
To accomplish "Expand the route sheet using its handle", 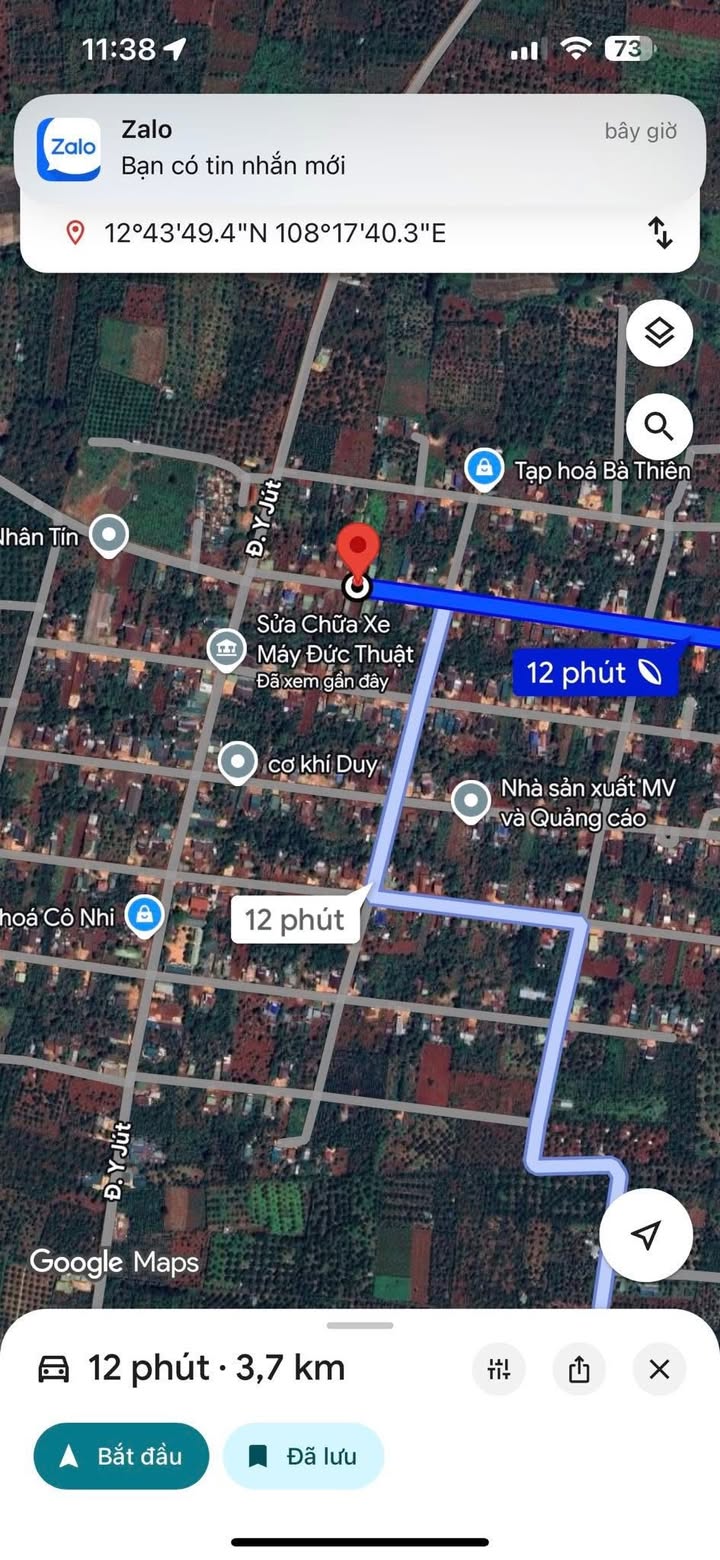I will click(x=360, y=1326).
